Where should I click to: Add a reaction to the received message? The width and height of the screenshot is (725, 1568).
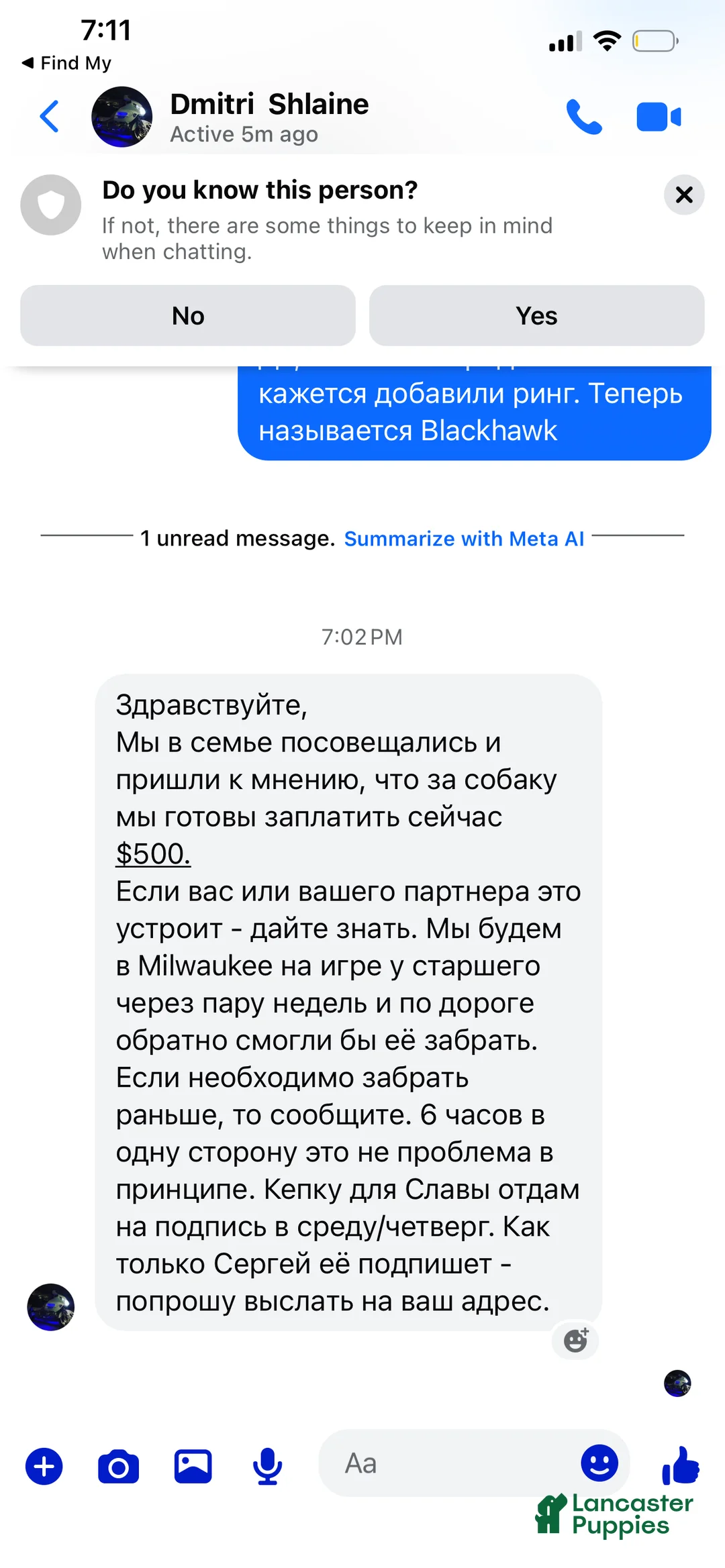575,1340
